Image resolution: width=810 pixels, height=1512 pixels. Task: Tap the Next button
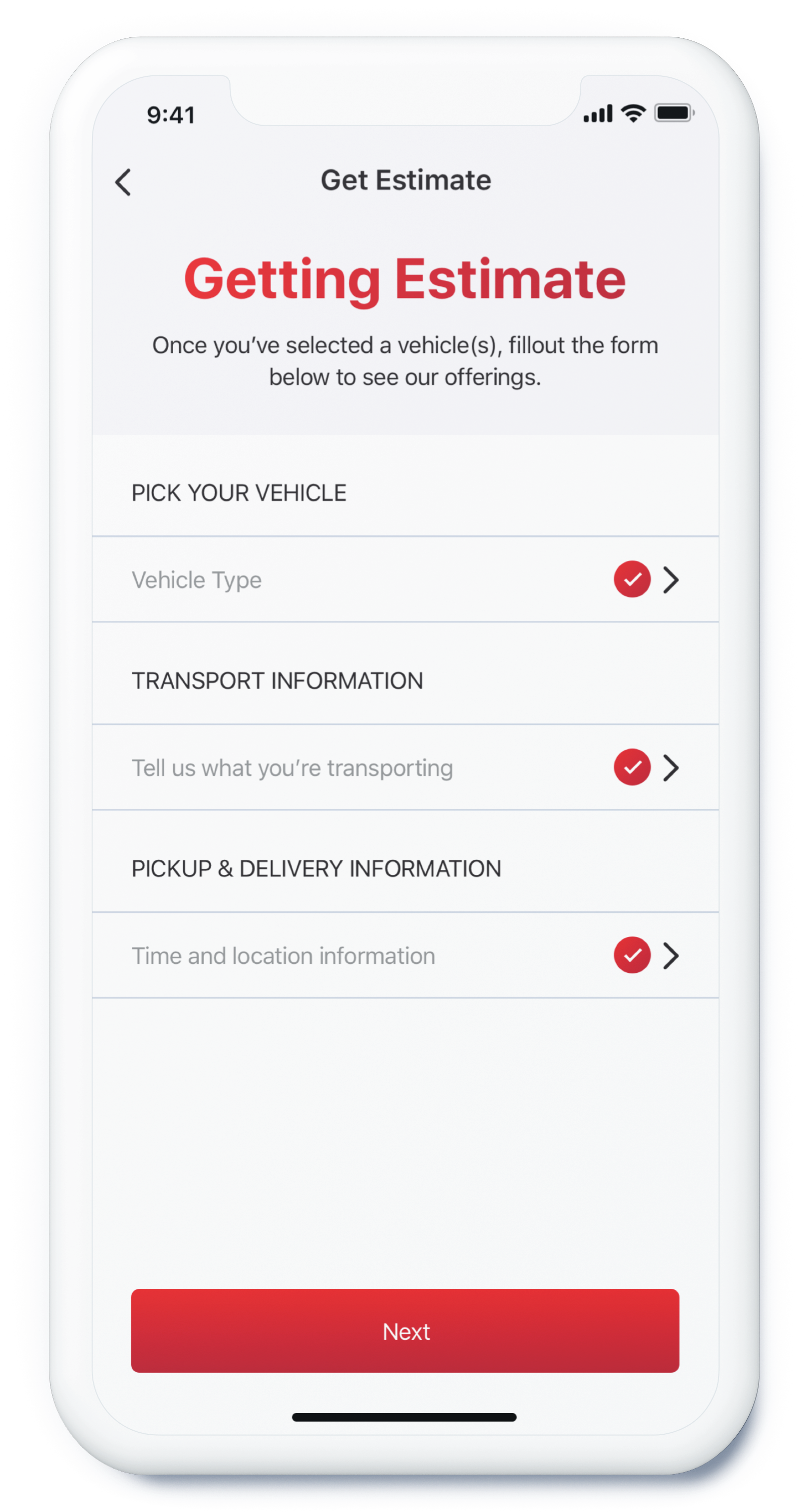(405, 1331)
